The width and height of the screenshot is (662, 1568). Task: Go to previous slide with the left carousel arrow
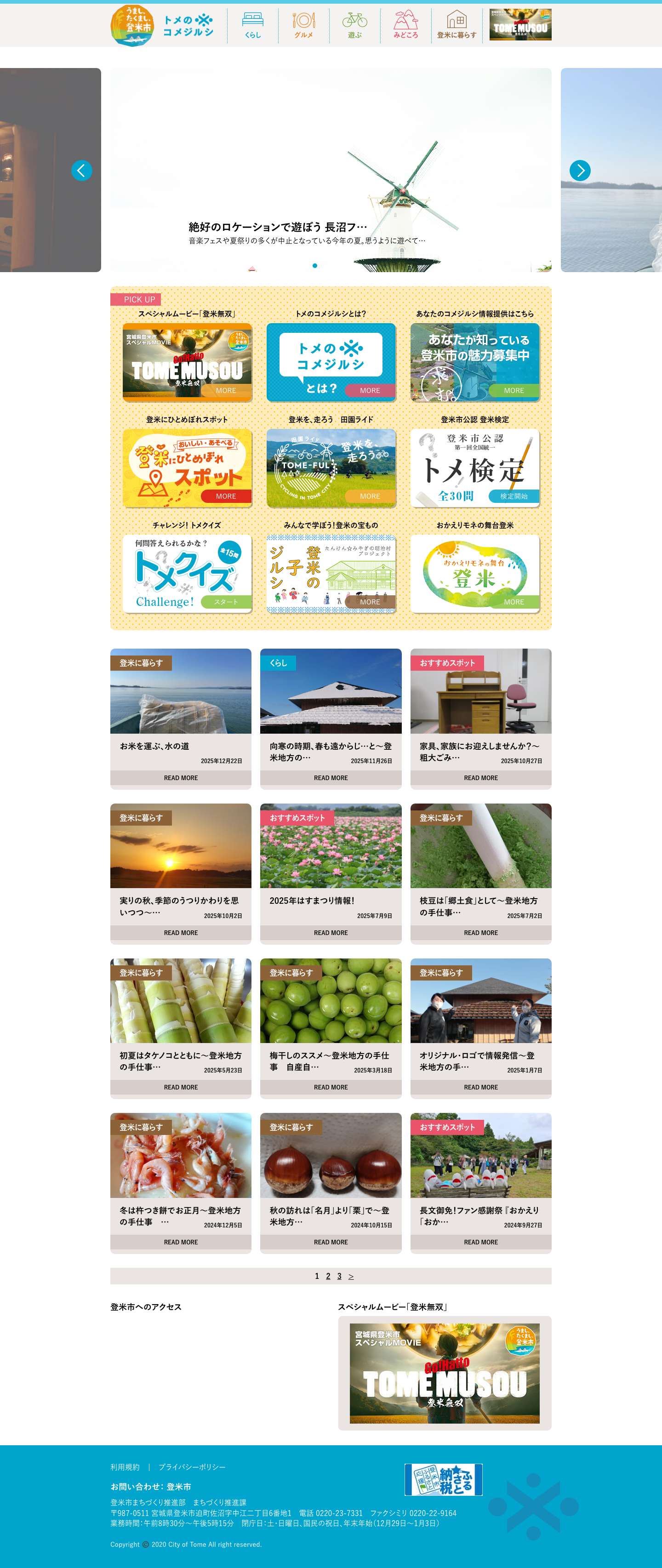[x=83, y=171]
